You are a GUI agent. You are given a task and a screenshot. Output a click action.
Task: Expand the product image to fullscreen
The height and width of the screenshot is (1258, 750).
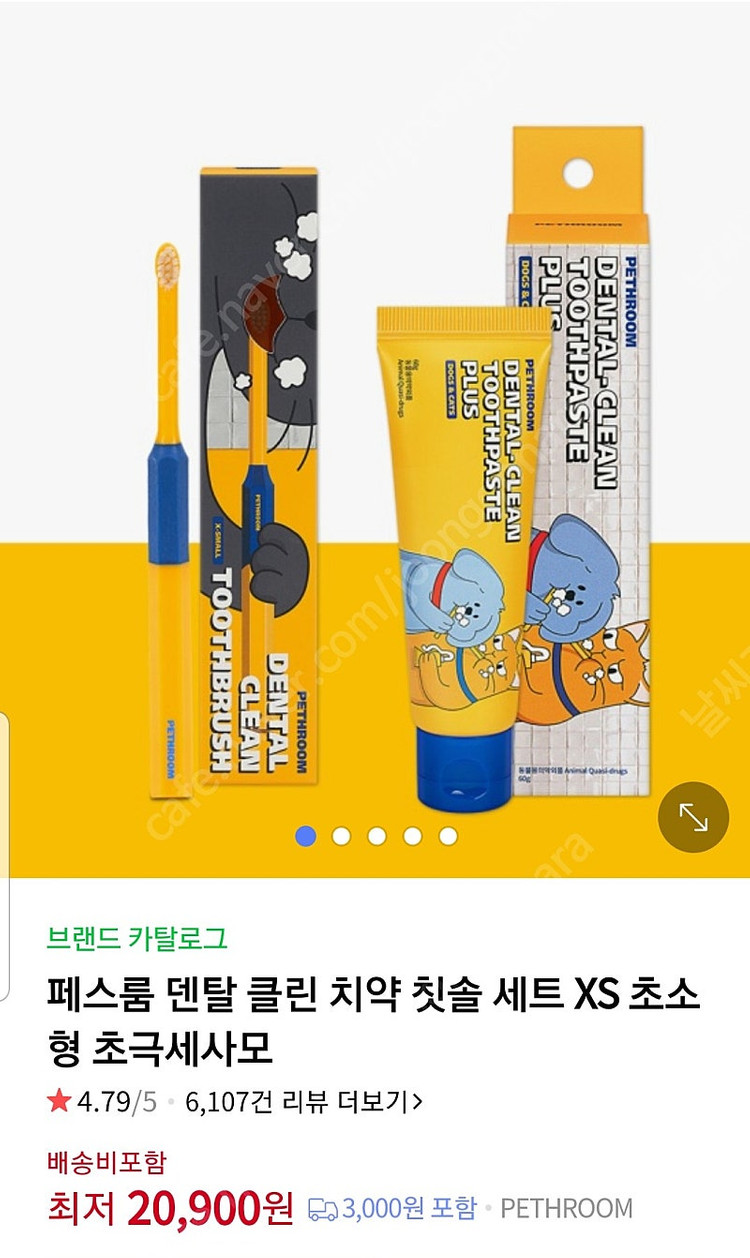(693, 817)
